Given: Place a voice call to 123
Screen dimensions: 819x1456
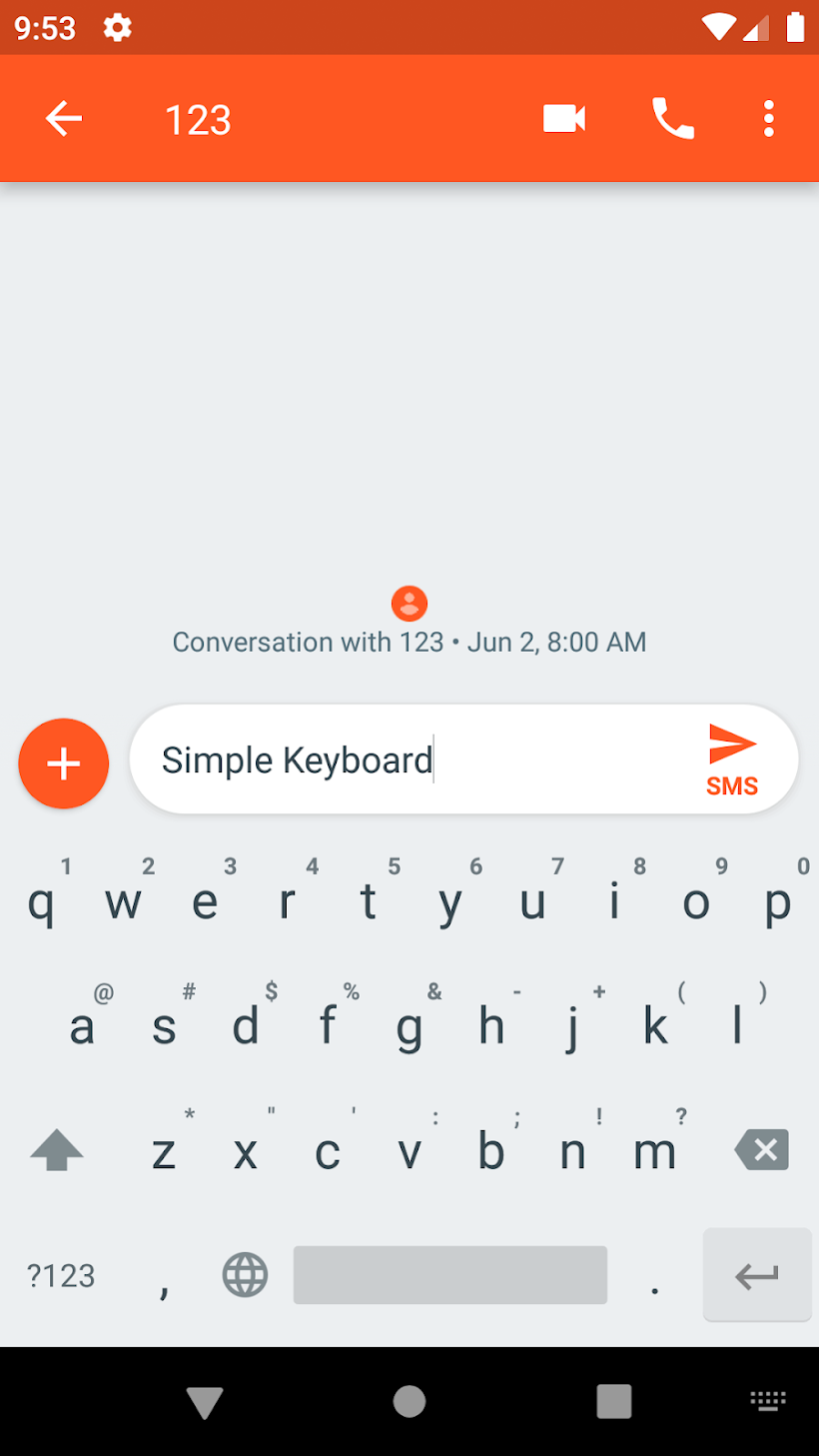Looking at the screenshot, I should click(671, 118).
